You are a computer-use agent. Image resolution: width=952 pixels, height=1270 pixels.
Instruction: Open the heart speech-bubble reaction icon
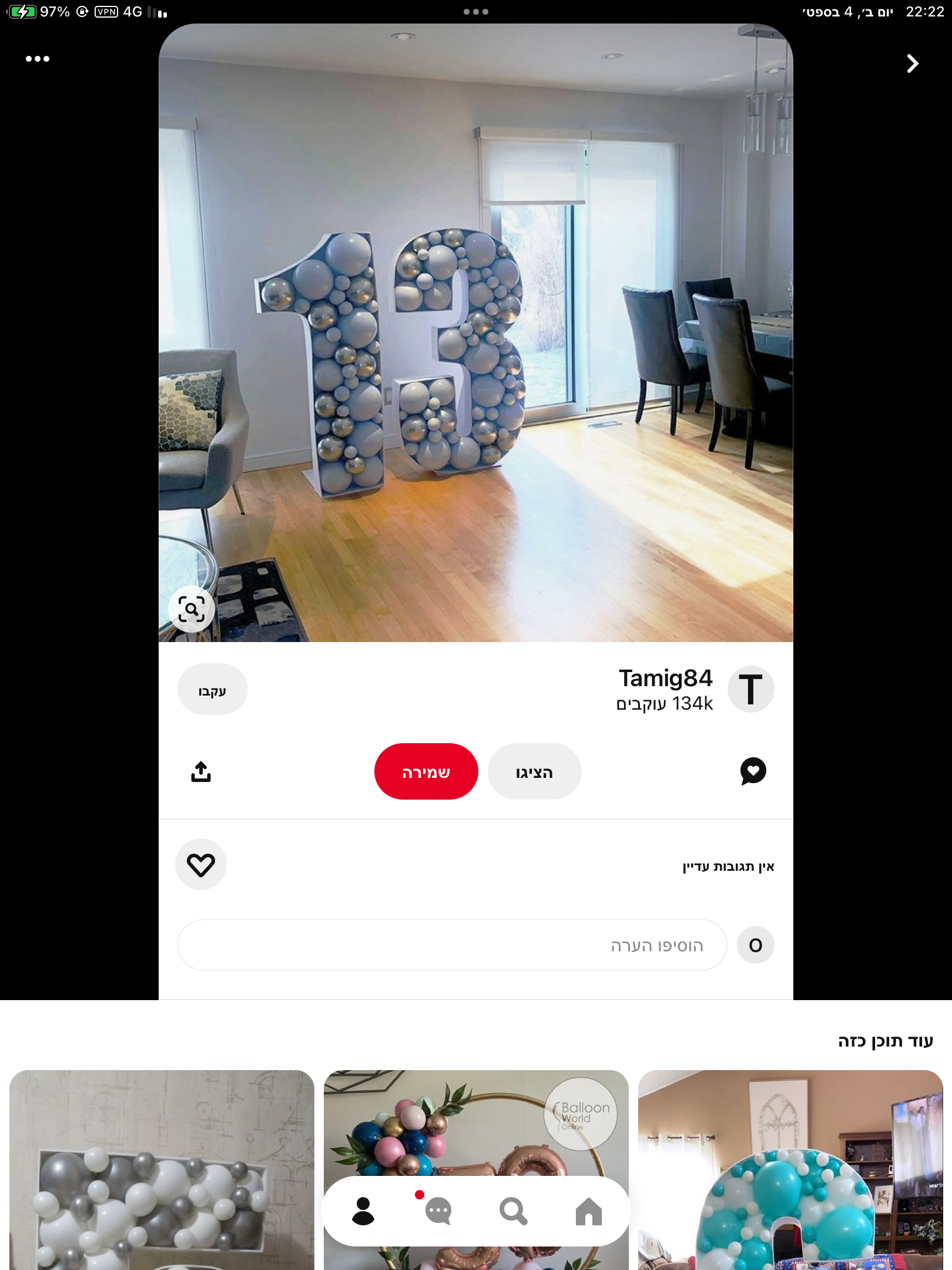pos(753,771)
